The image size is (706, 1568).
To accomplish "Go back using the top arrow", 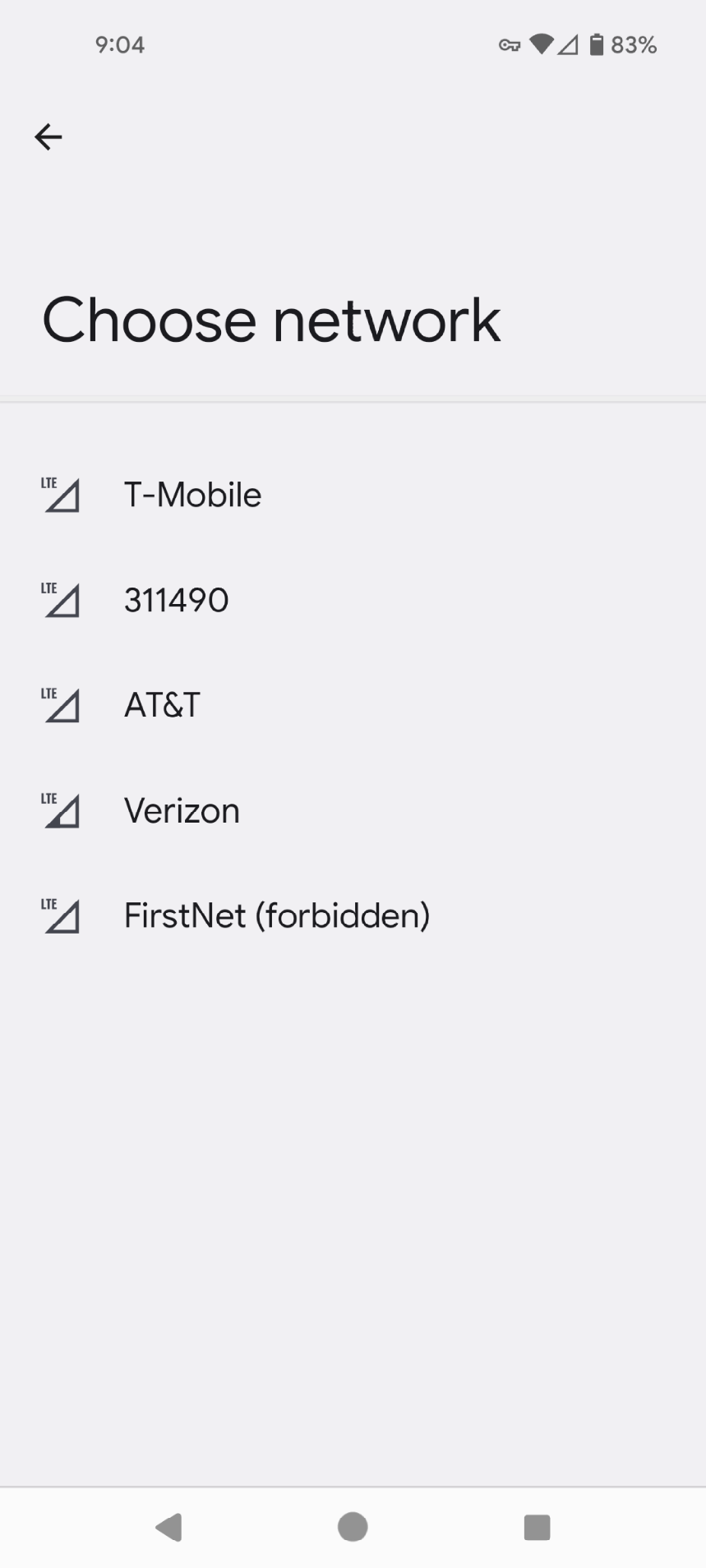I will (x=48, y=136).
